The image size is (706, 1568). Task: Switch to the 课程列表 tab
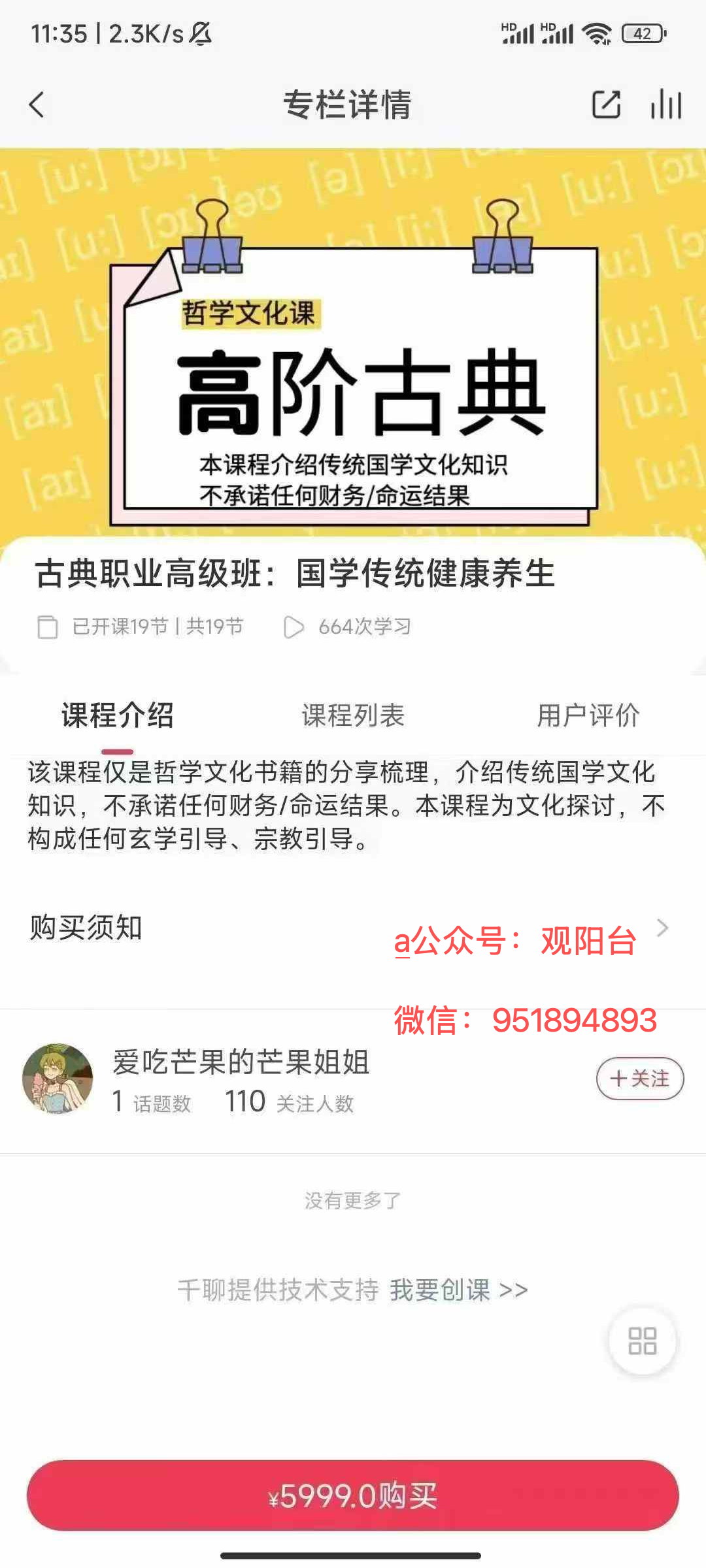(353, 715)
